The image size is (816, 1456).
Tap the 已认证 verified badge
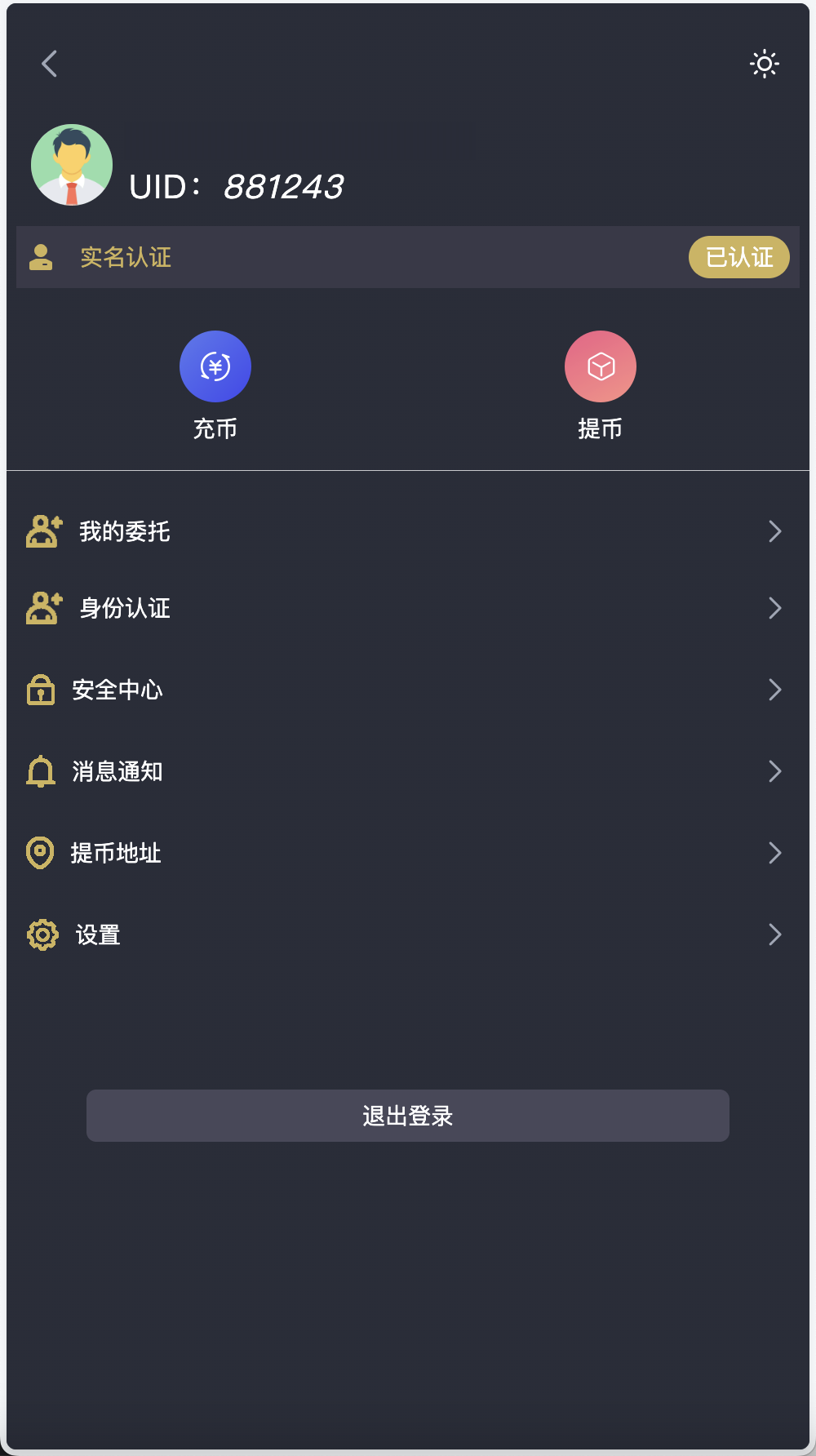[738, 256]
